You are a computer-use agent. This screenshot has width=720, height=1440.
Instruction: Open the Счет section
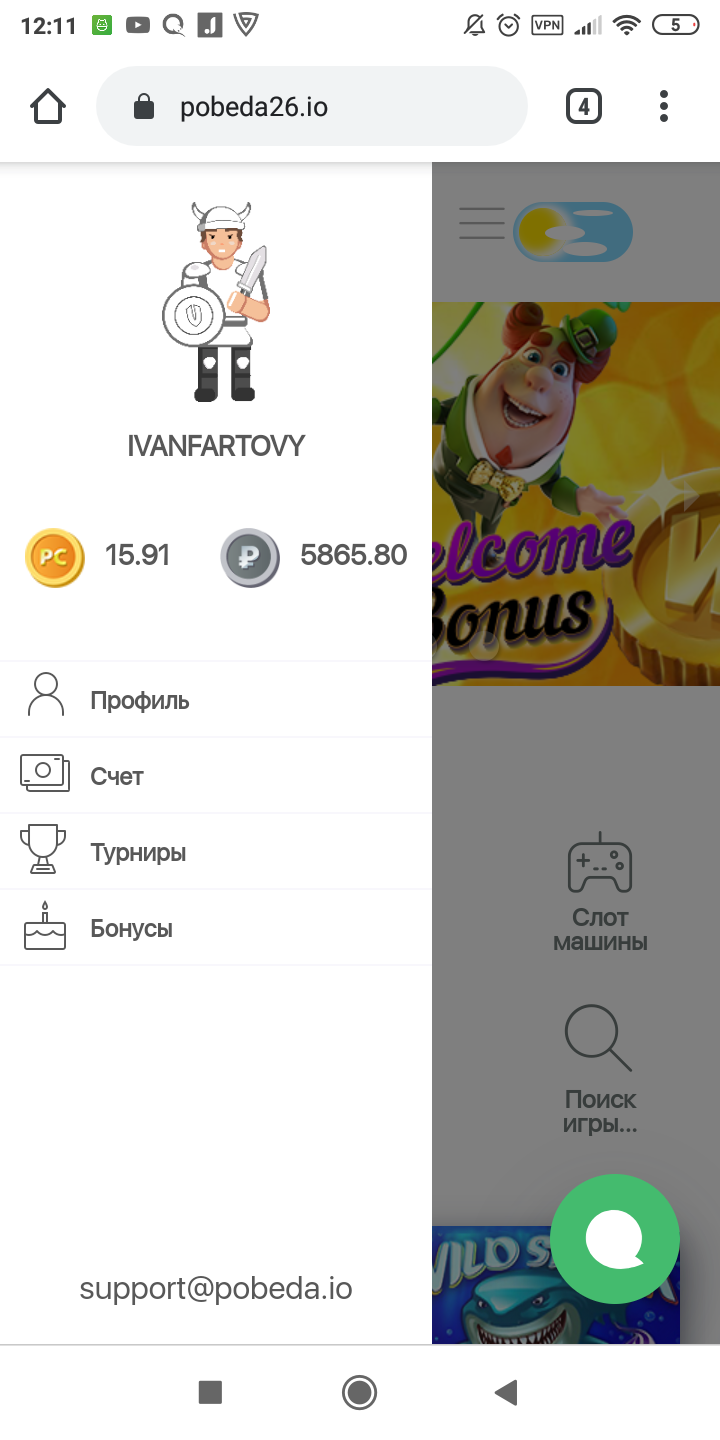[116, 776]
